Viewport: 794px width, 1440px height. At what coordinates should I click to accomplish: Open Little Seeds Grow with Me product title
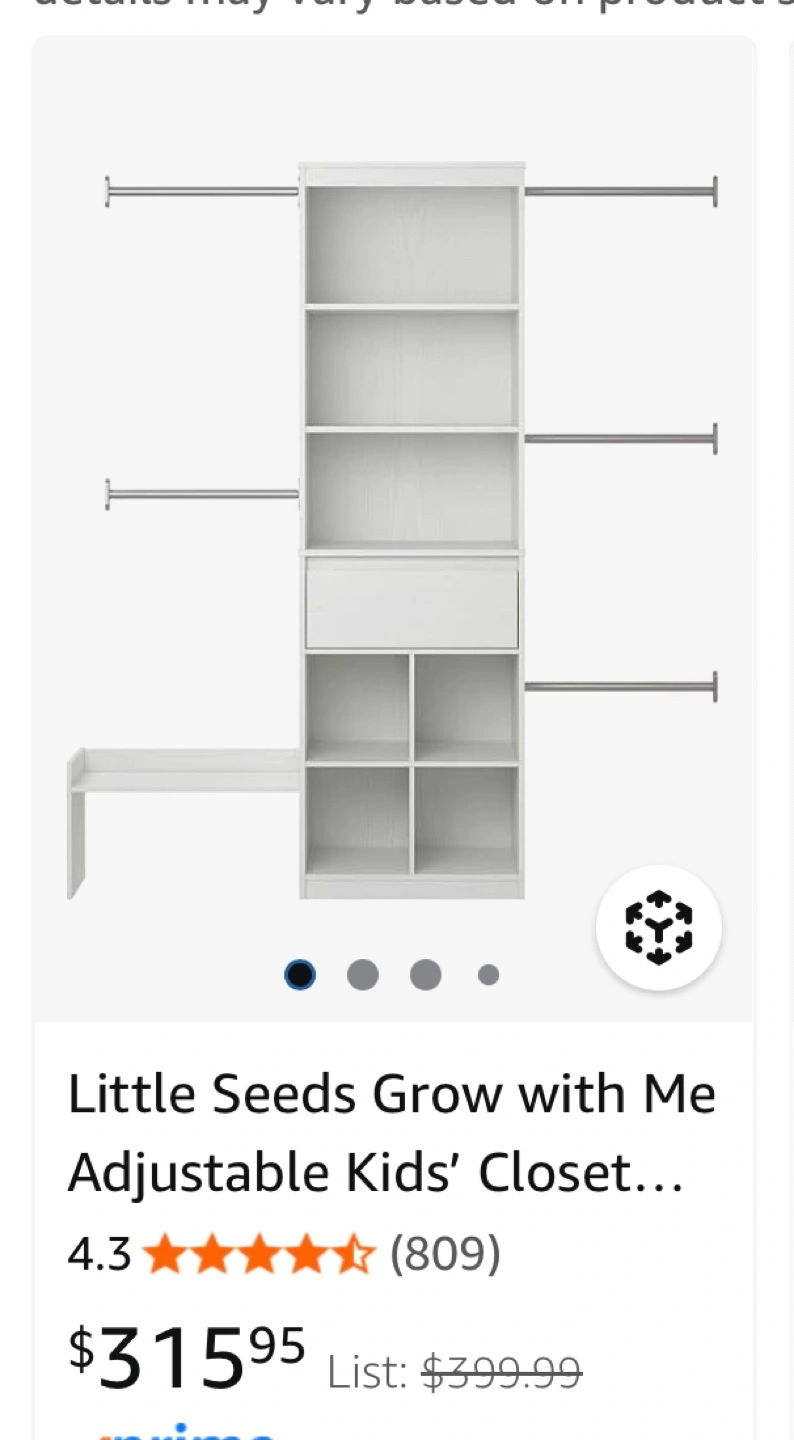click(392, 1133)
